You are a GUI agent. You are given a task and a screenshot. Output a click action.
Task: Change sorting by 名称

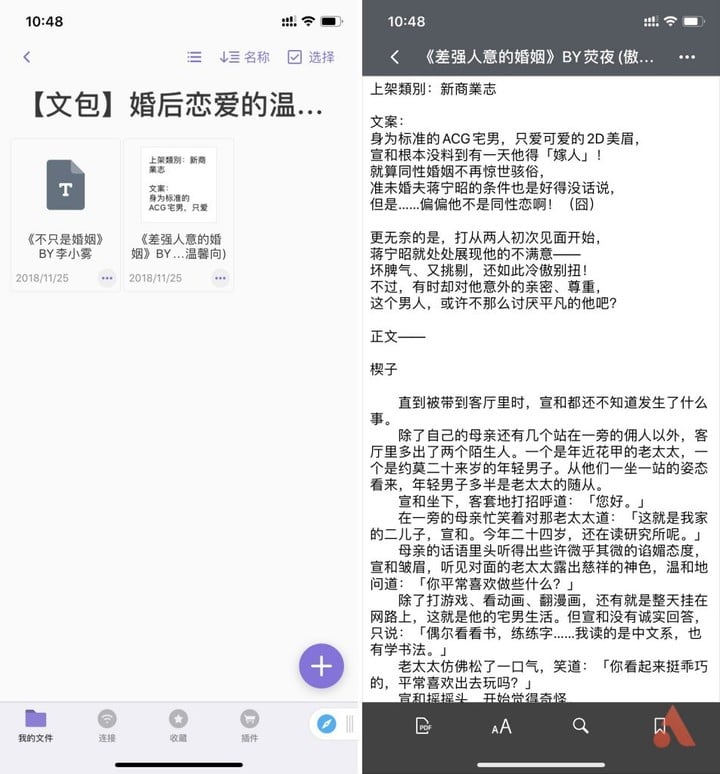point(245,58)
